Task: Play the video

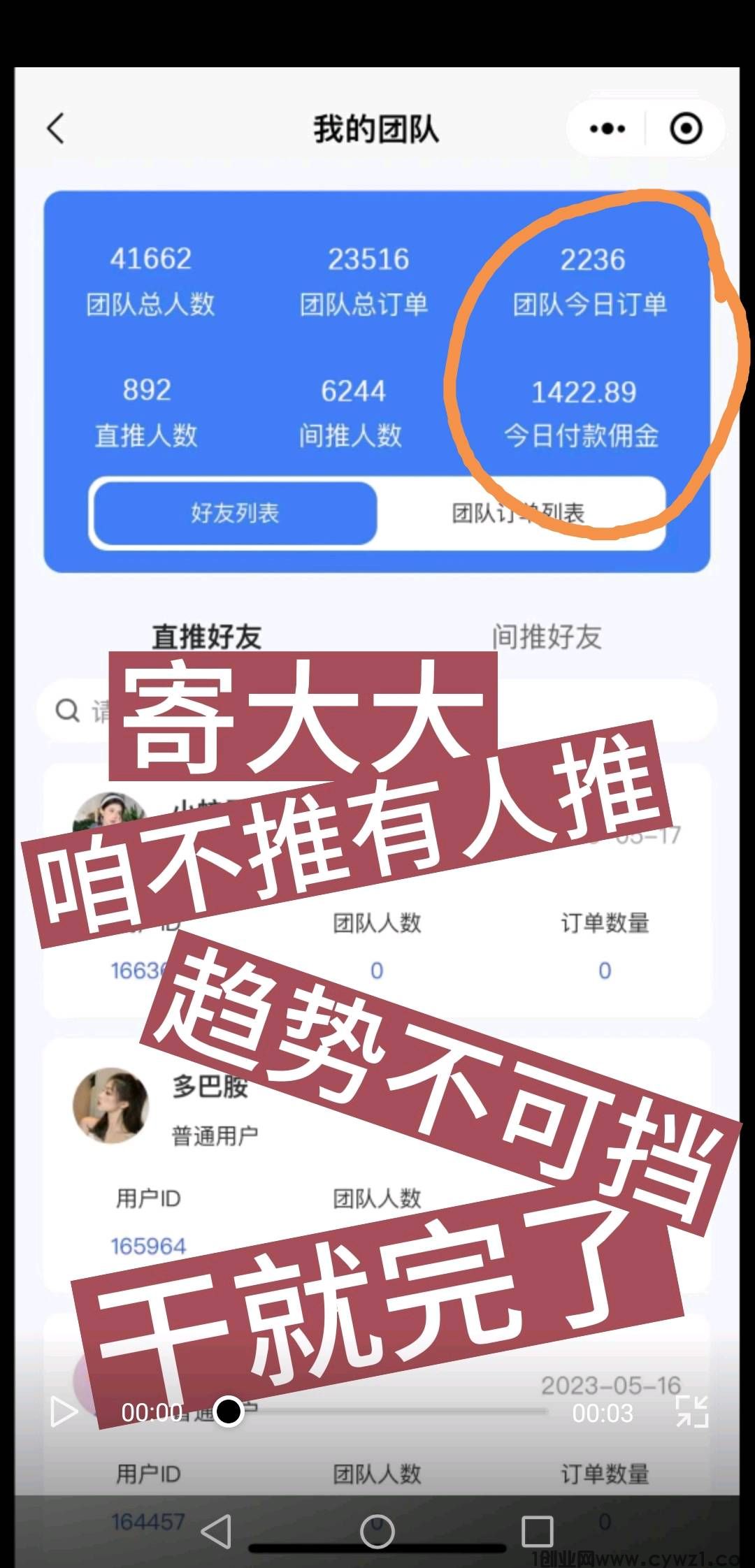Action: [64, 1412]
